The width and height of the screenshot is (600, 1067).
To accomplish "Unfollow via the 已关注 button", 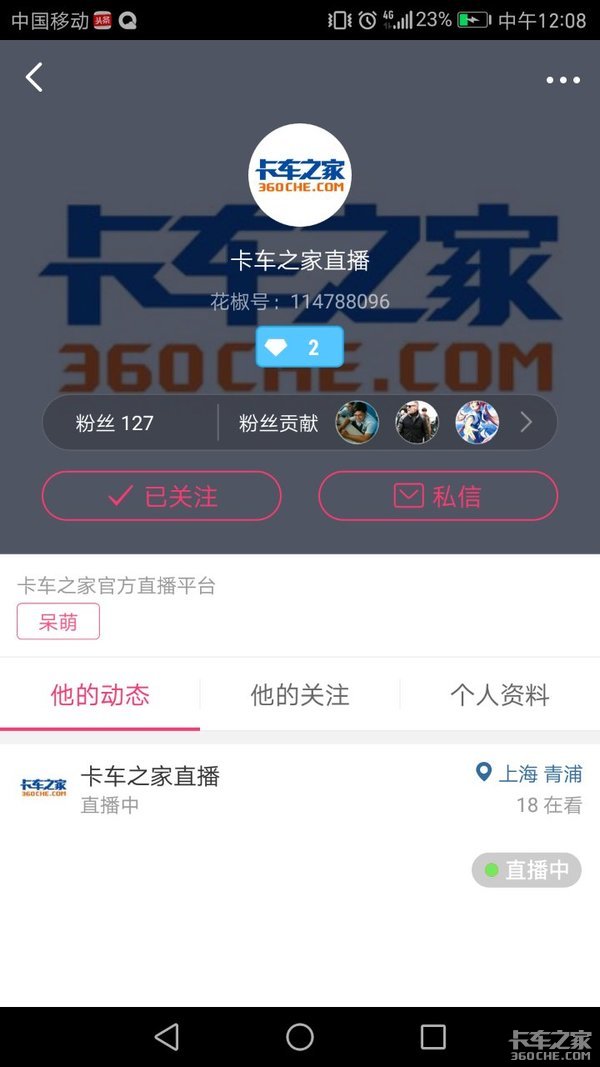I will click(162, 496).
